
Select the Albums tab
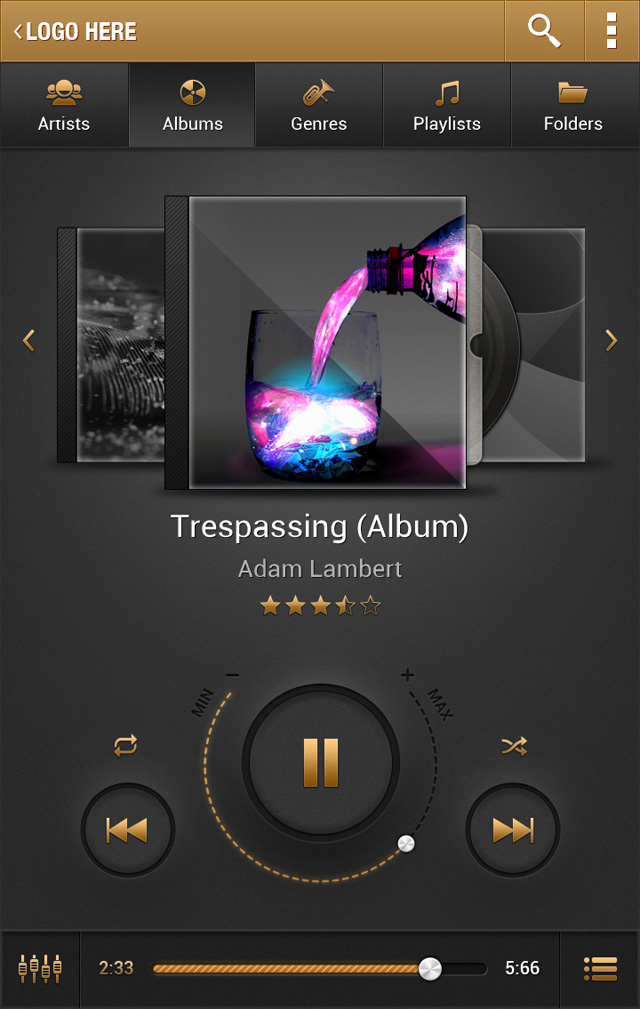click(192, 106)
